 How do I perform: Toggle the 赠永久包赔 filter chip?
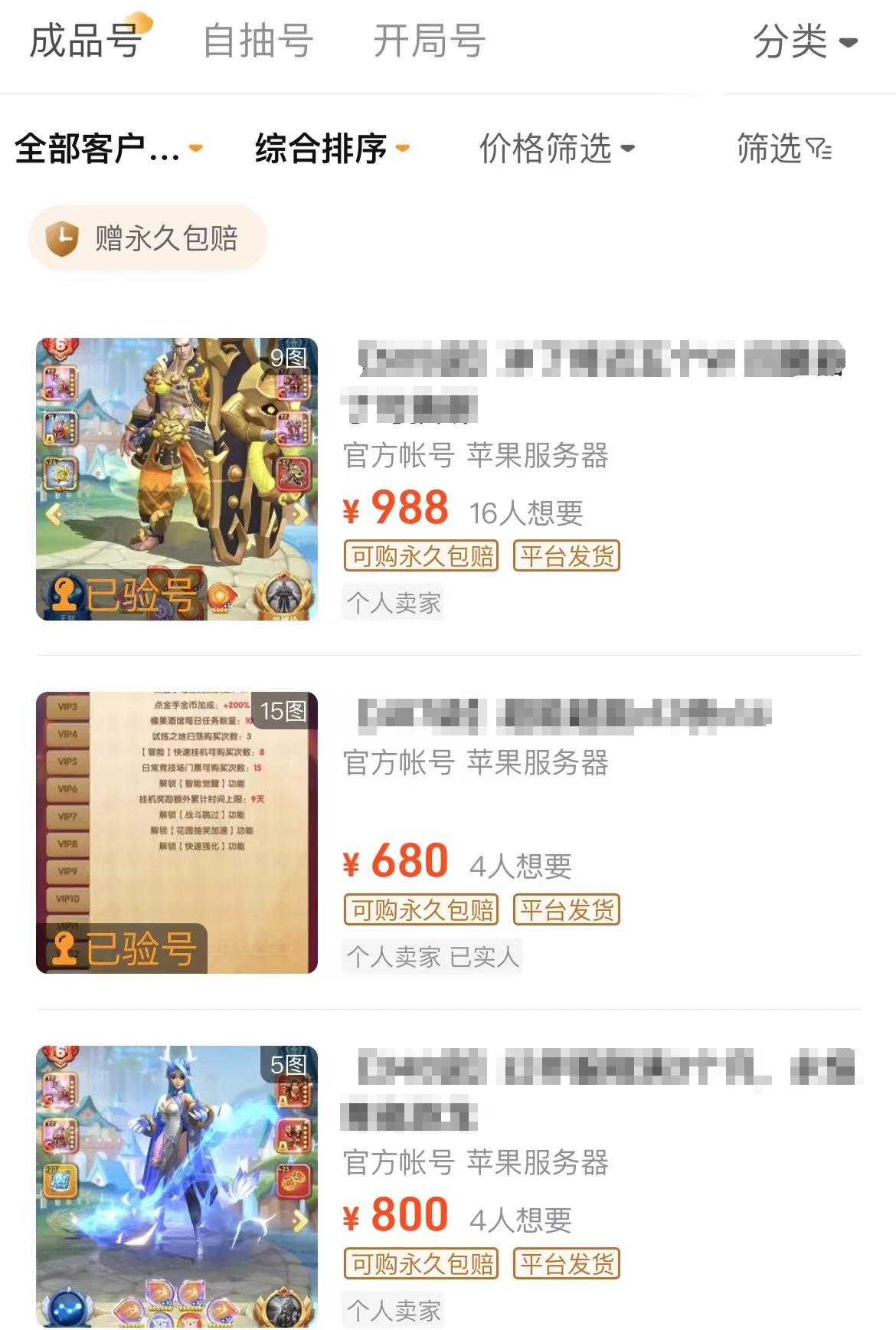(x=147, y=238)
